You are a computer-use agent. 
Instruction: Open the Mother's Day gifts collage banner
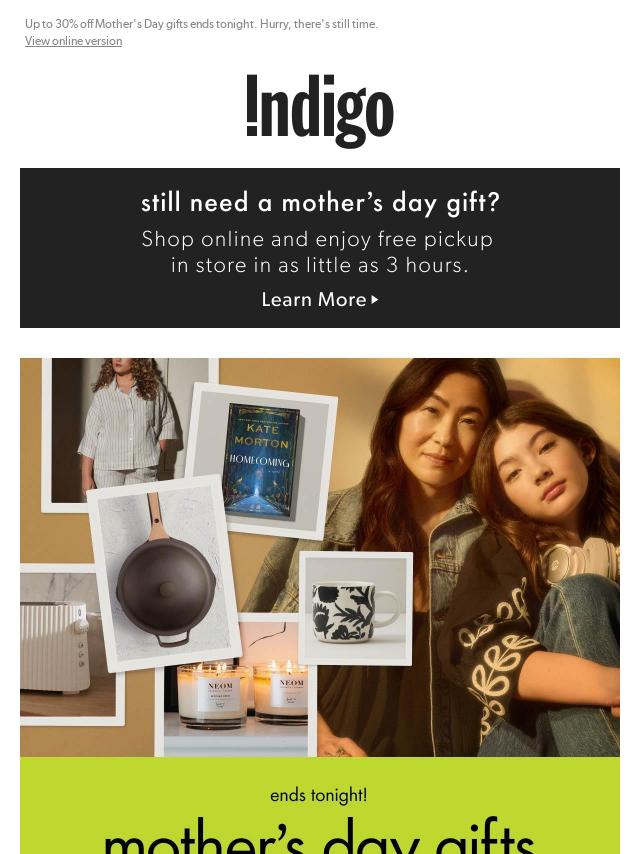tap(320, 557)
